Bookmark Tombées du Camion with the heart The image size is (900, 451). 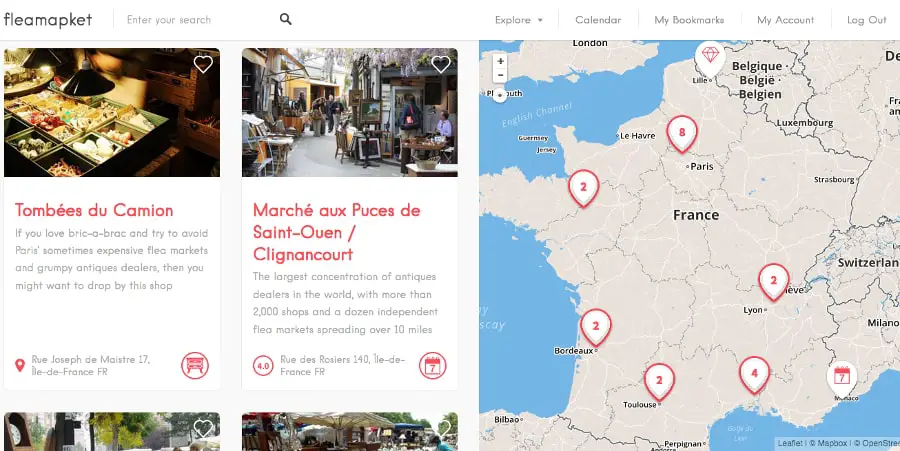[203, 65]
